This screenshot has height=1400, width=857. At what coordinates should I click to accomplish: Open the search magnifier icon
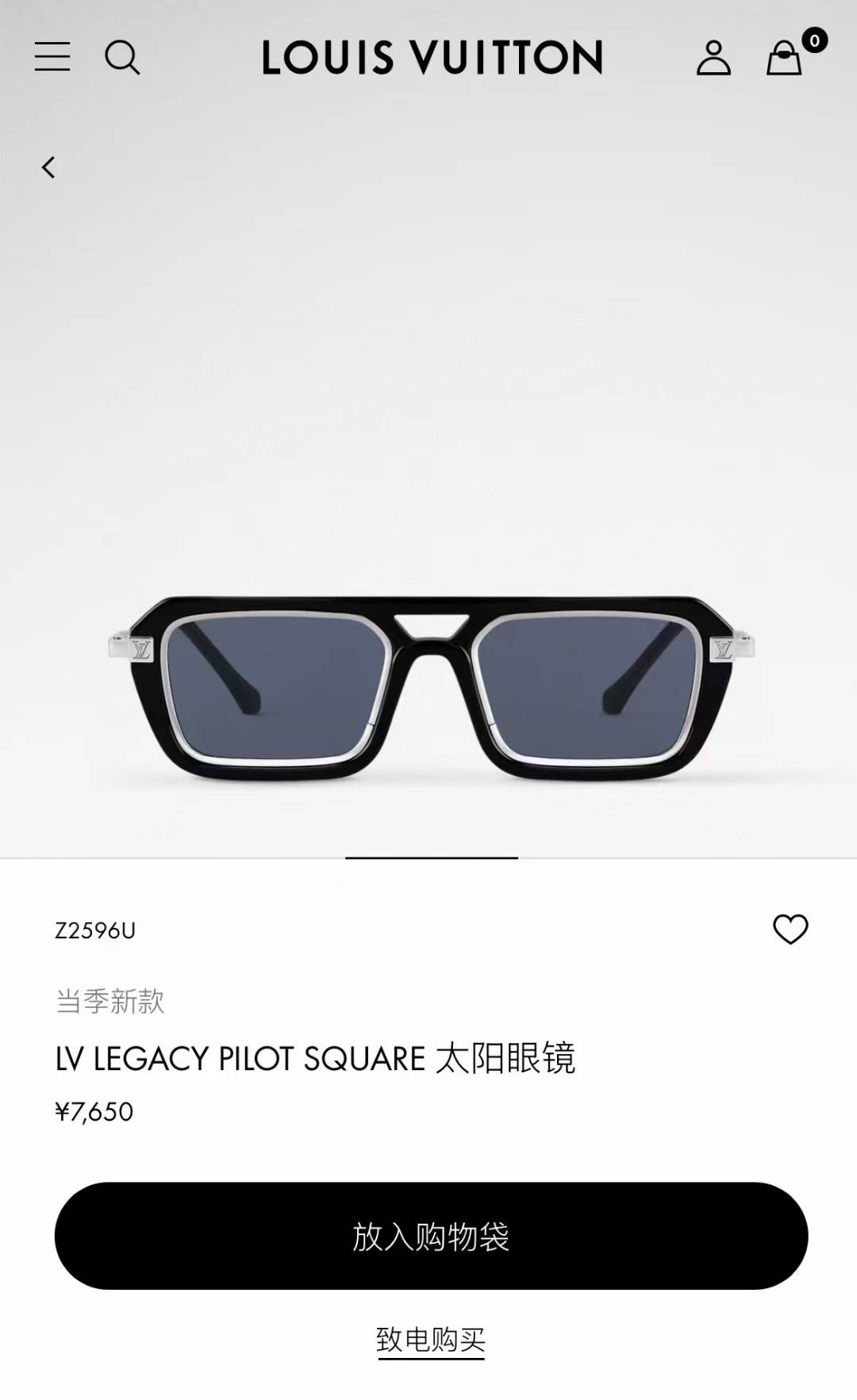tap(122, 58)
